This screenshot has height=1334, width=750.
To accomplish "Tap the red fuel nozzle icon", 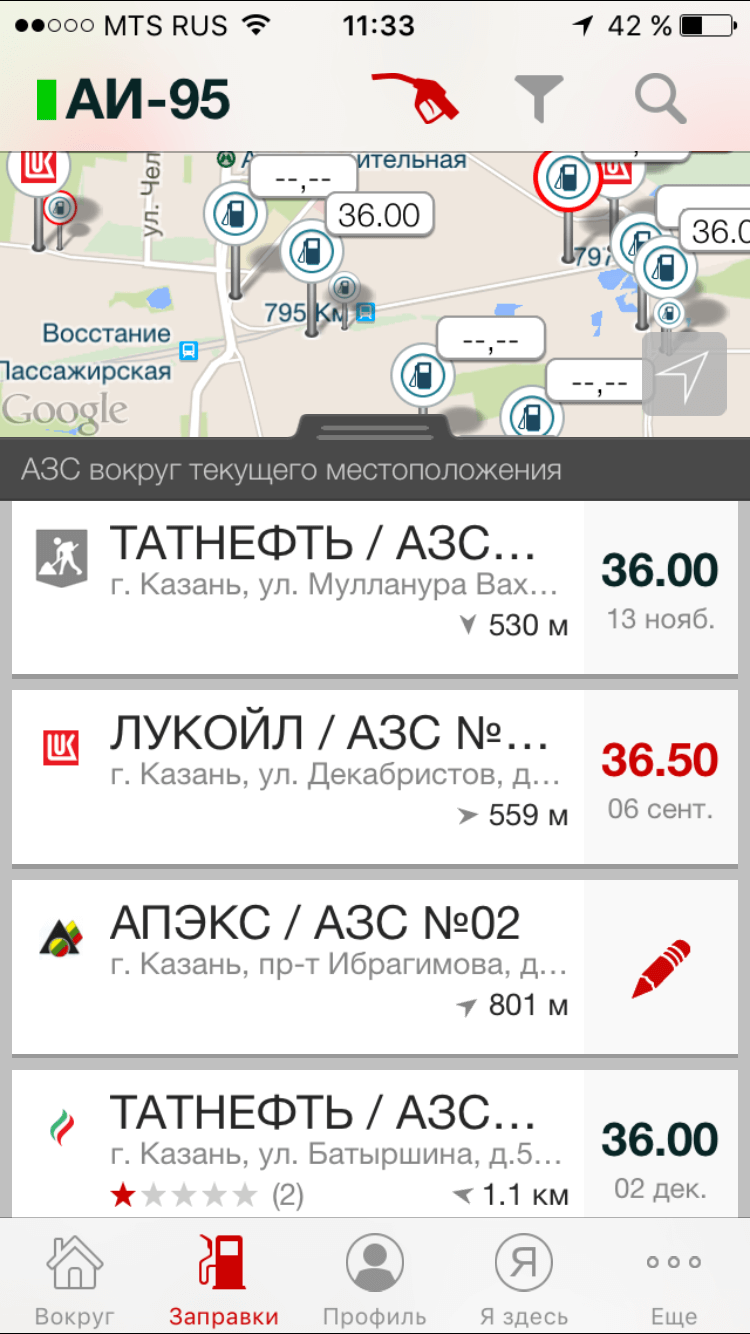I will pyautogui.click(x=416, y=100).
